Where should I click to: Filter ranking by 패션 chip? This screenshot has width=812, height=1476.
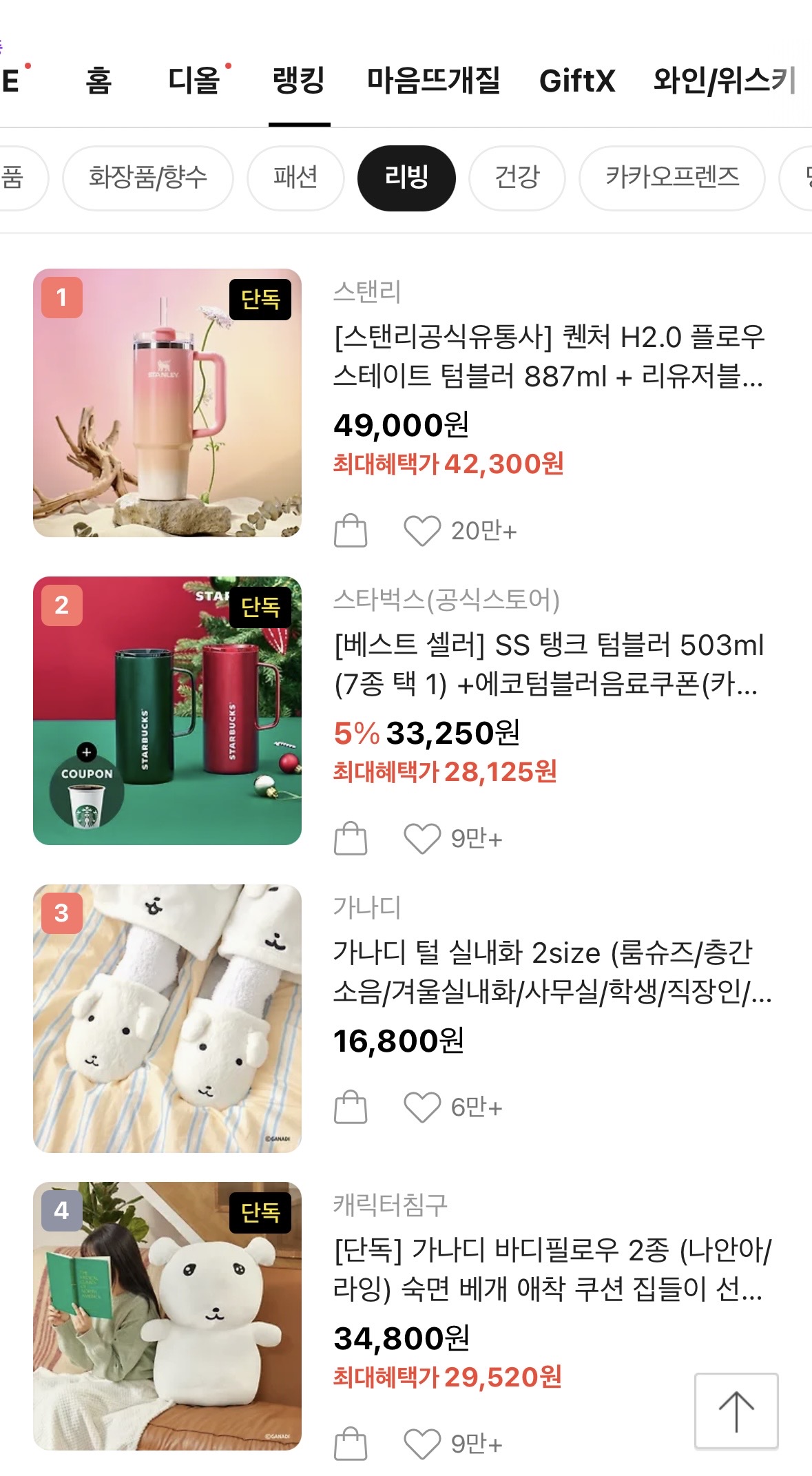point(295,178)
